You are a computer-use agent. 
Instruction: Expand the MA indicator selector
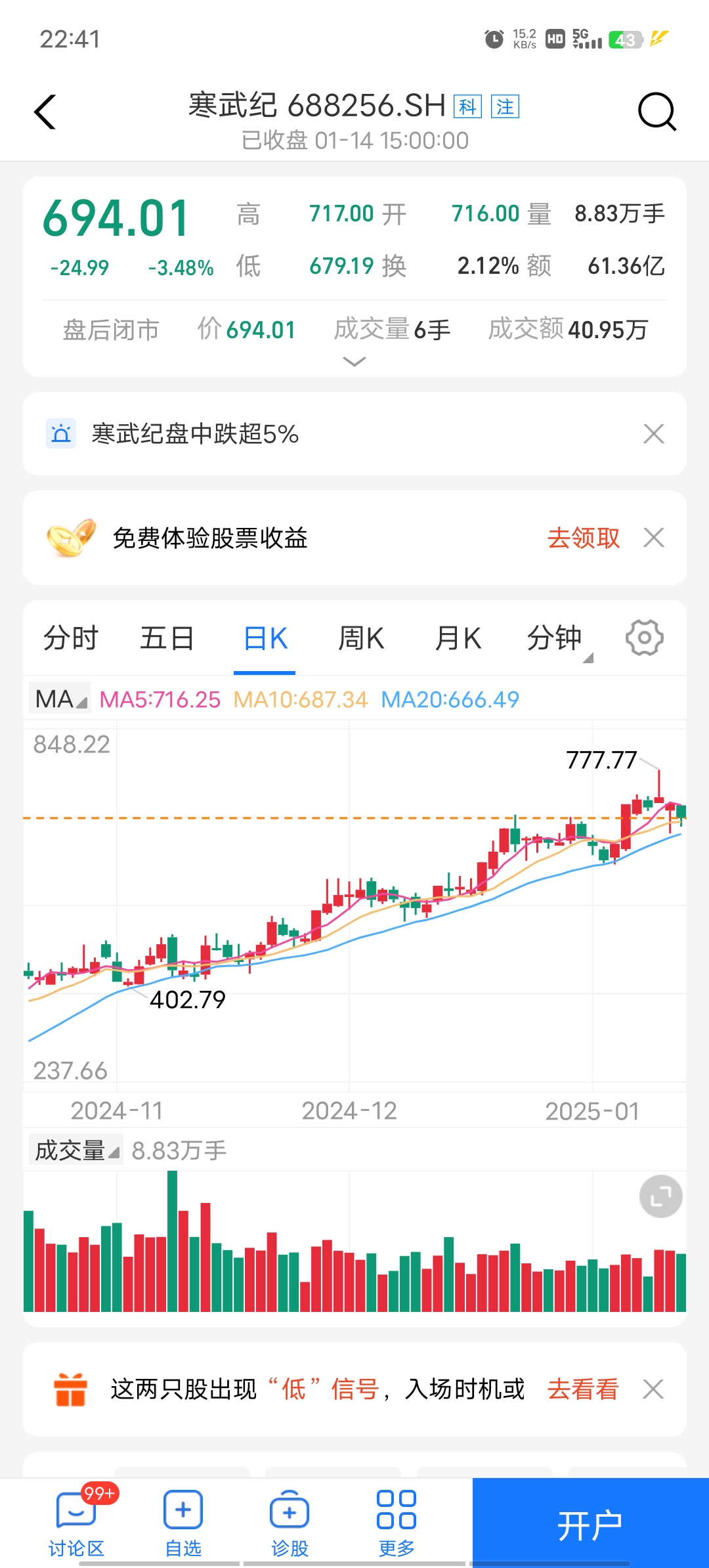click(59, 698)
